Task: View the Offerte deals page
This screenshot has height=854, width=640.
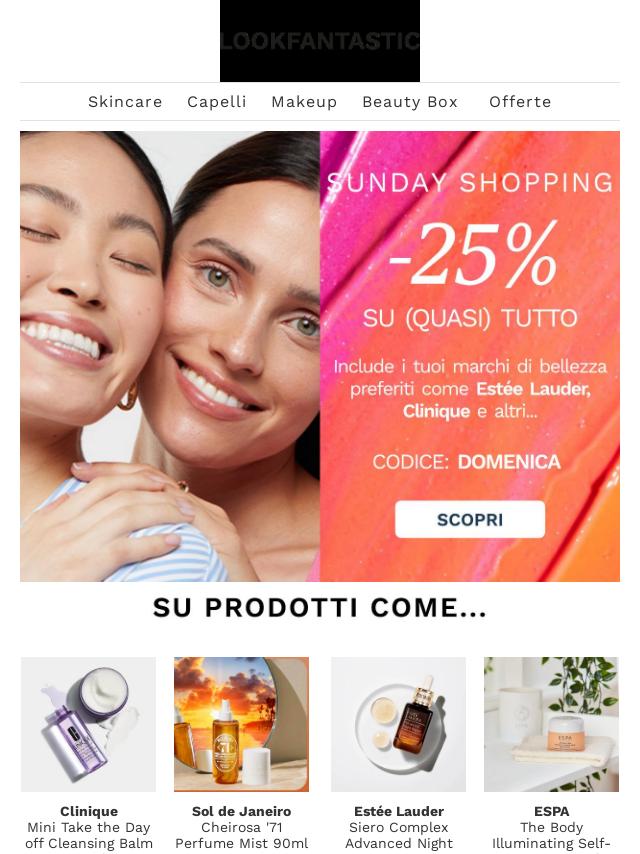Action: click(520, 102)
